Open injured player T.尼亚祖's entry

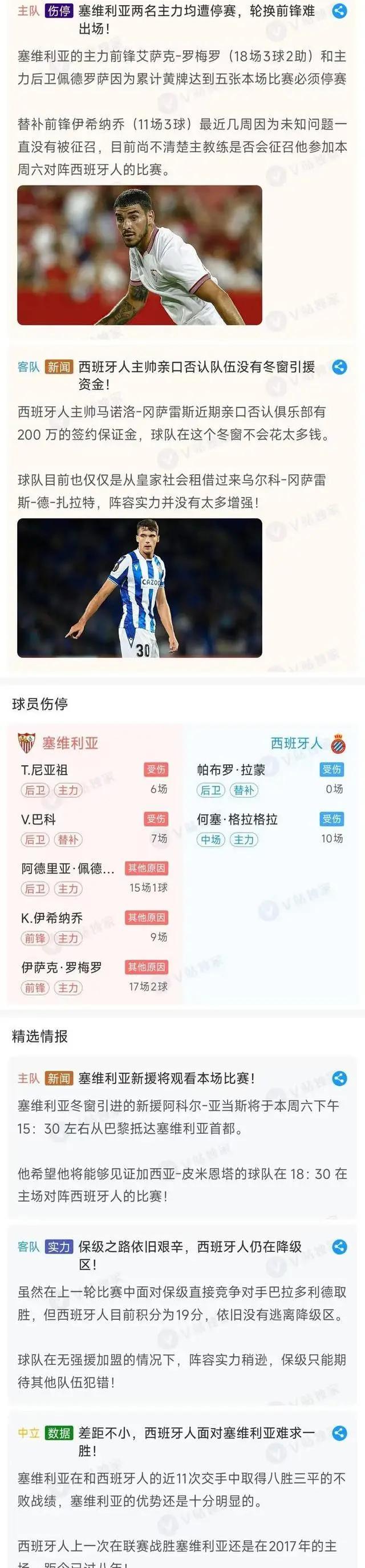coord(94,780)
